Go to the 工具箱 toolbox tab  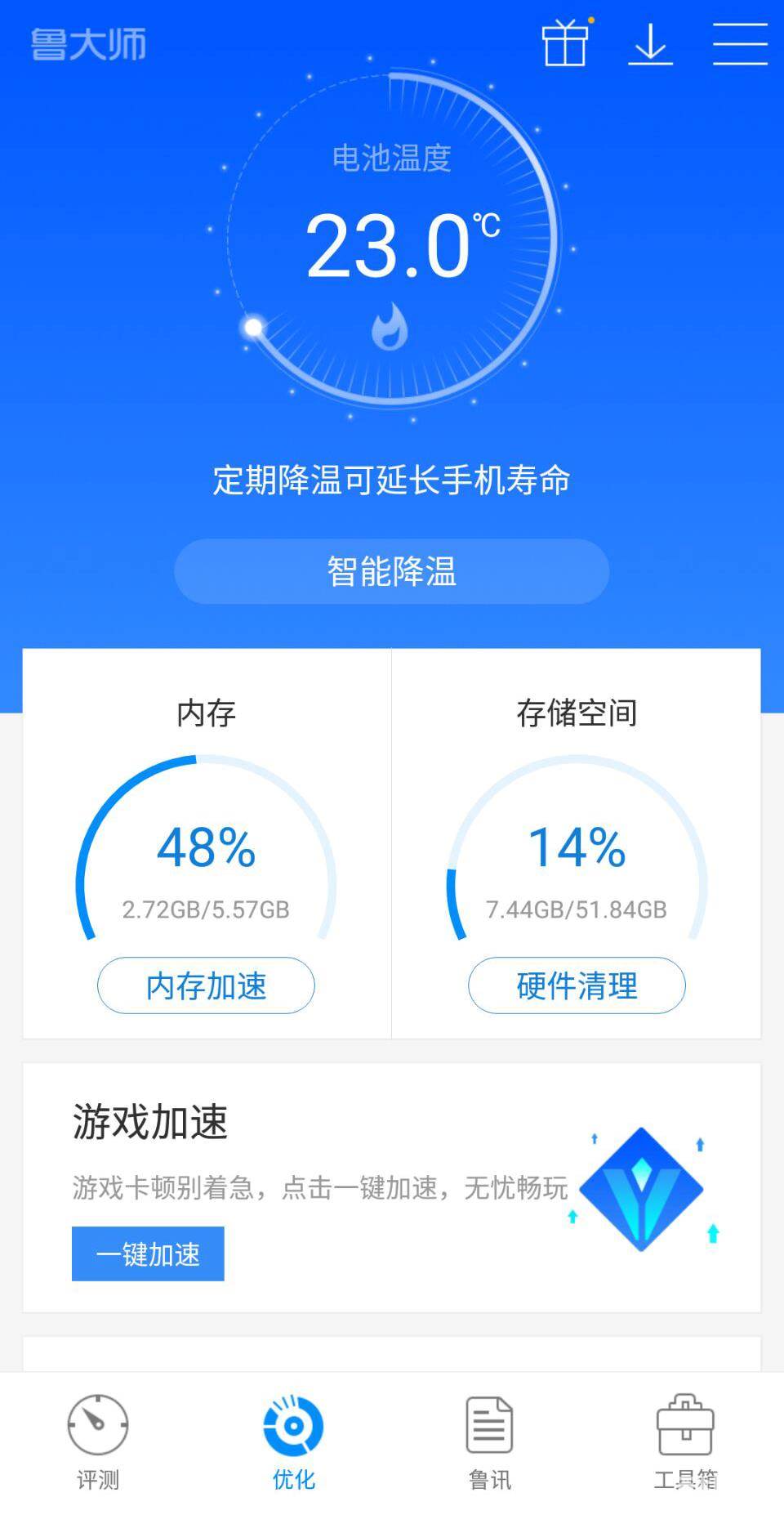point(685,1441)
